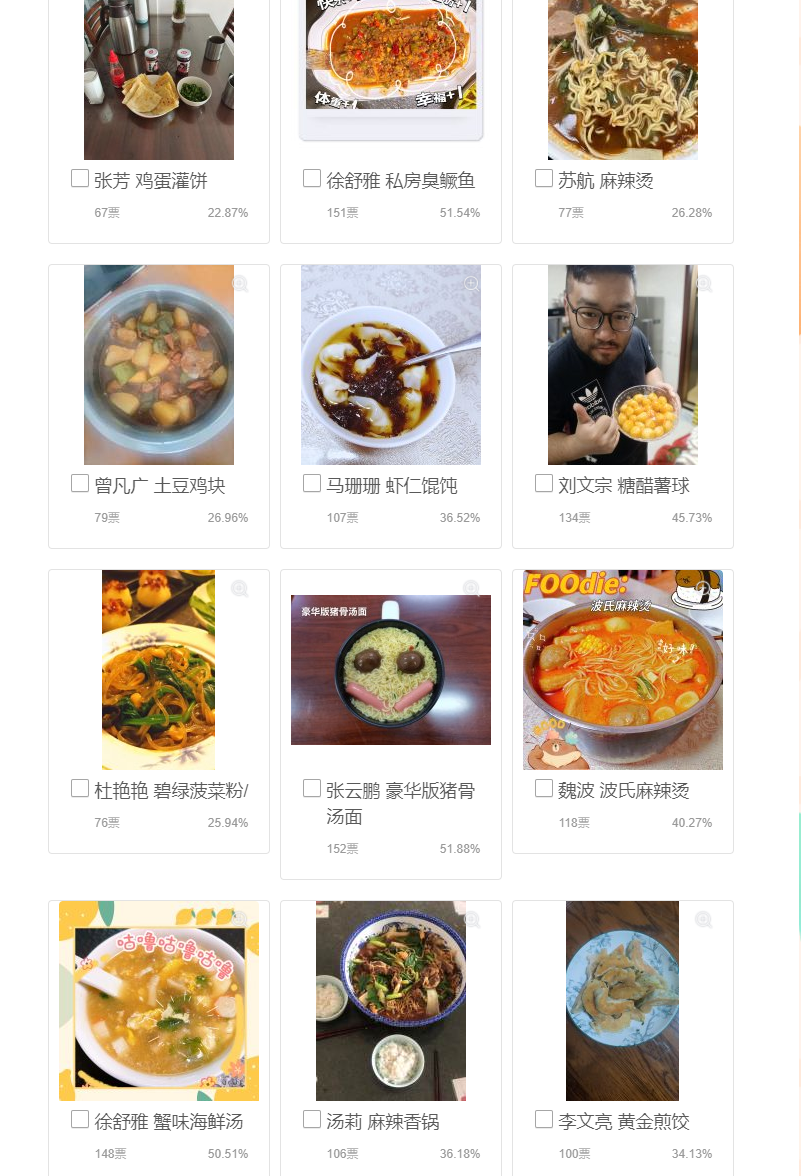The width and height of the screenshot is (801, 1176).
Task: Magnify the 豪华版猪骨汤面 photo
Action: click(x=472, y=589)
